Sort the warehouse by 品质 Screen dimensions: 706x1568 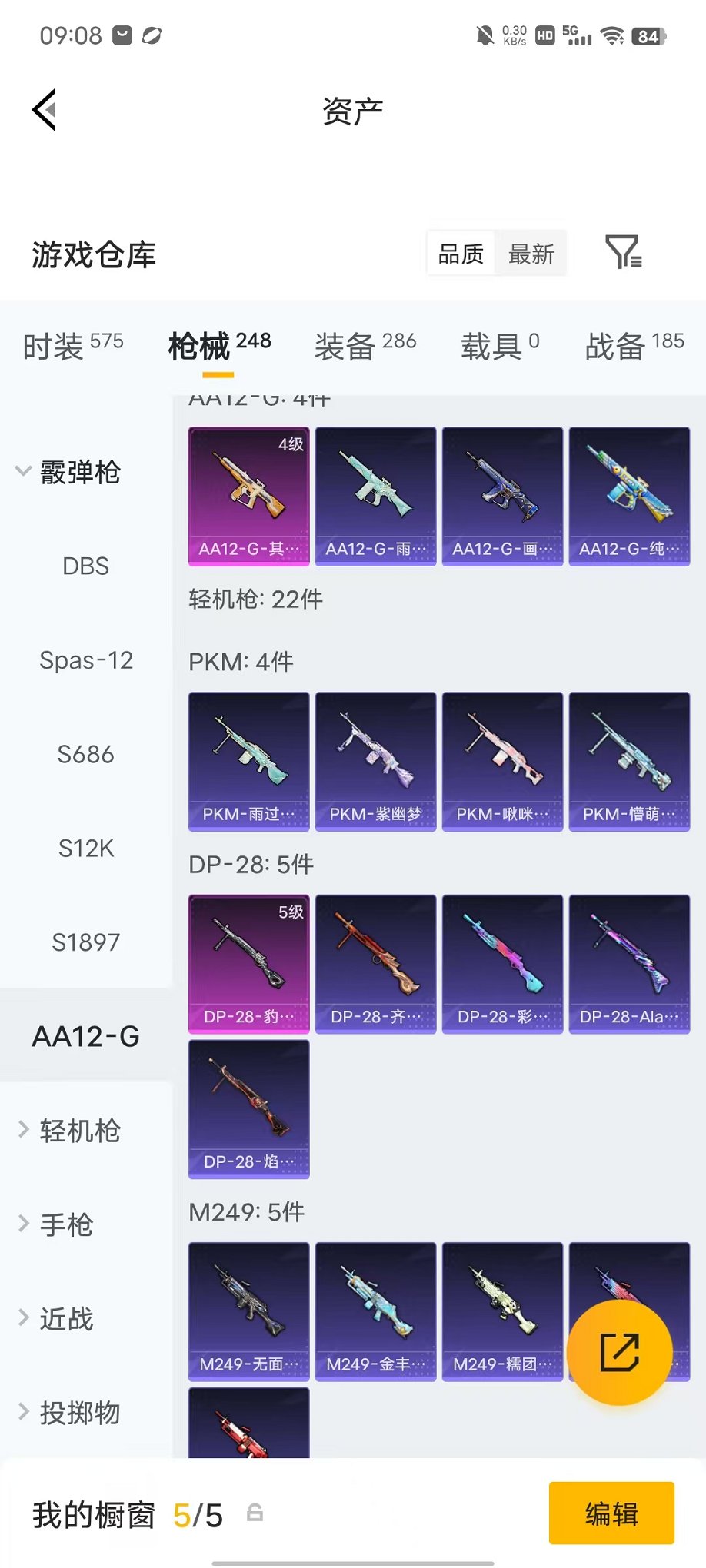click(x=461, y=254)
